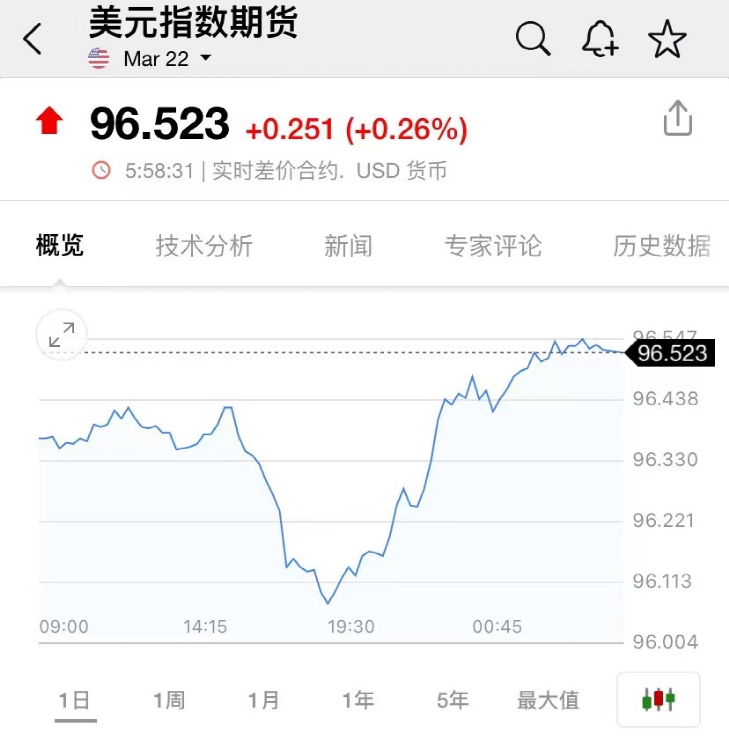Go back using the top-left arrow
The height and width of the screenshot is (749, 729).
pyautogui.click(x=33, y=40)
